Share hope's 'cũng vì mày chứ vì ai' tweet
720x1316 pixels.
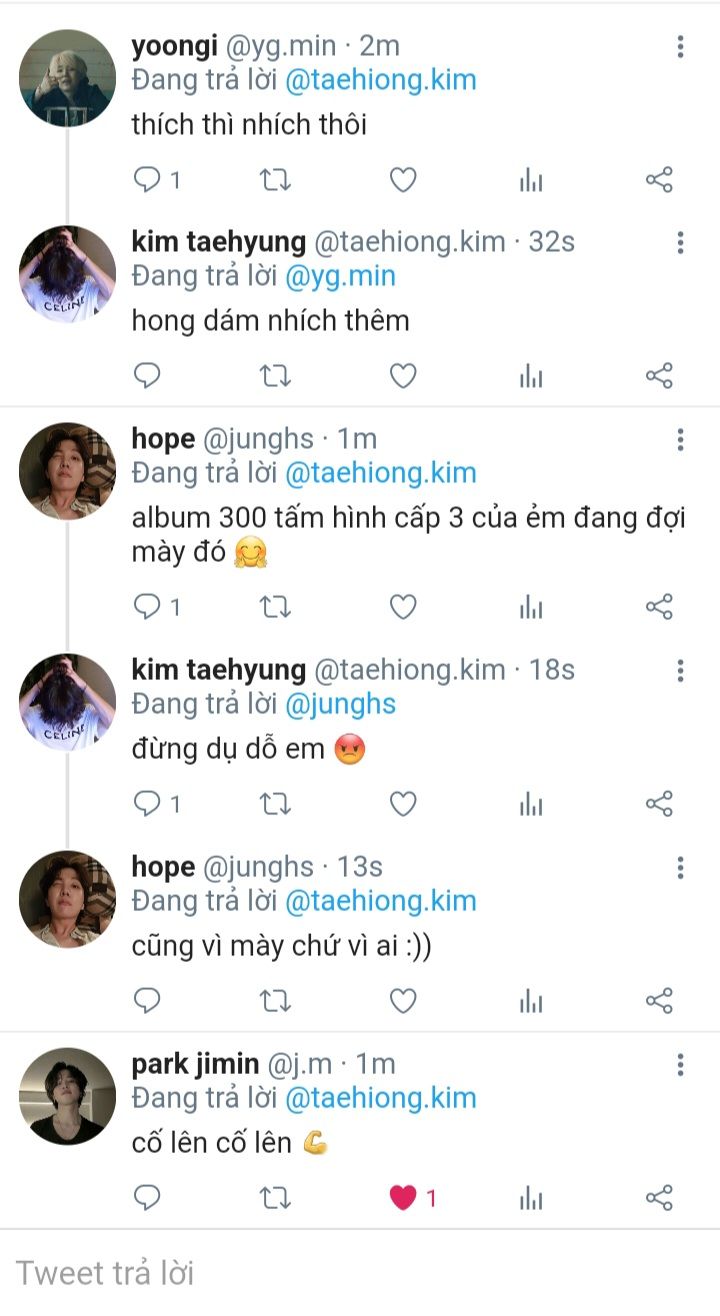point(659,1000)
